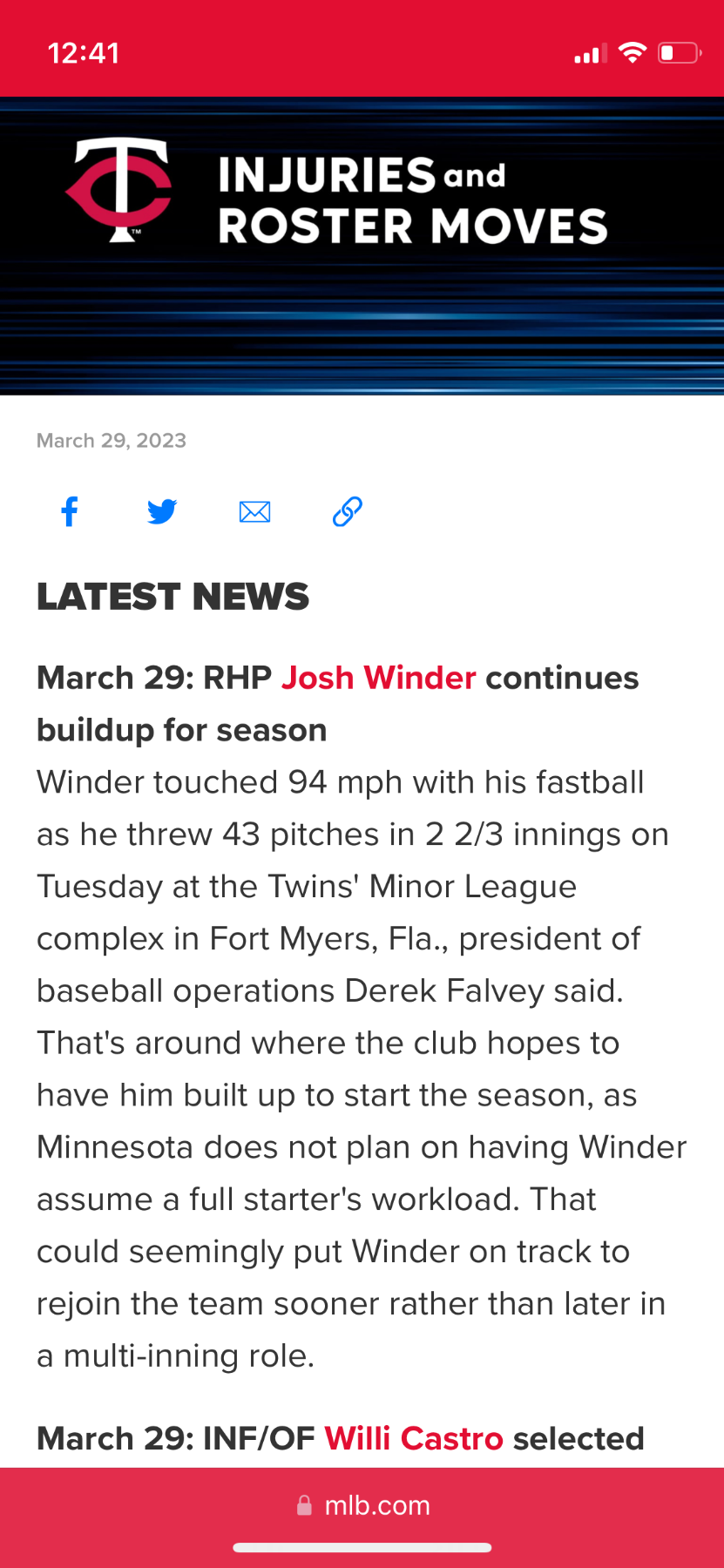724x1568 pixels.
Task: Open Josh Winder player link
Action: click(x=378, y=678)
